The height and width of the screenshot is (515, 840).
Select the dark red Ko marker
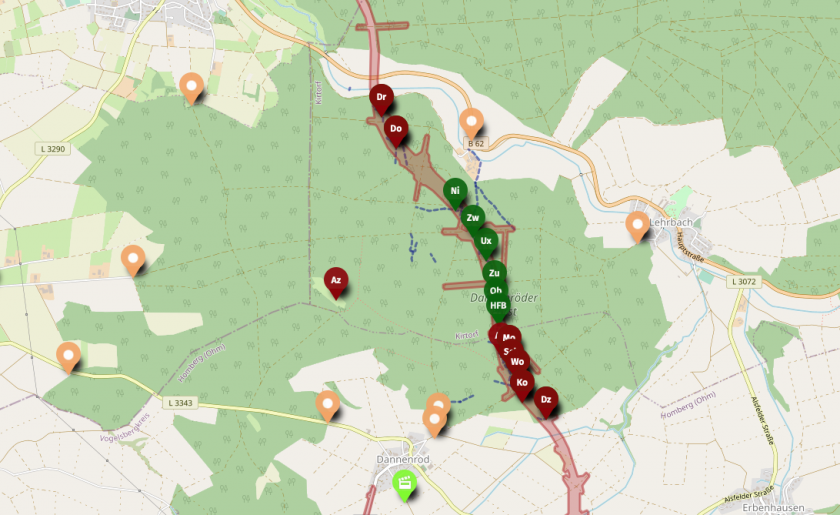click(x=522, y=381)
